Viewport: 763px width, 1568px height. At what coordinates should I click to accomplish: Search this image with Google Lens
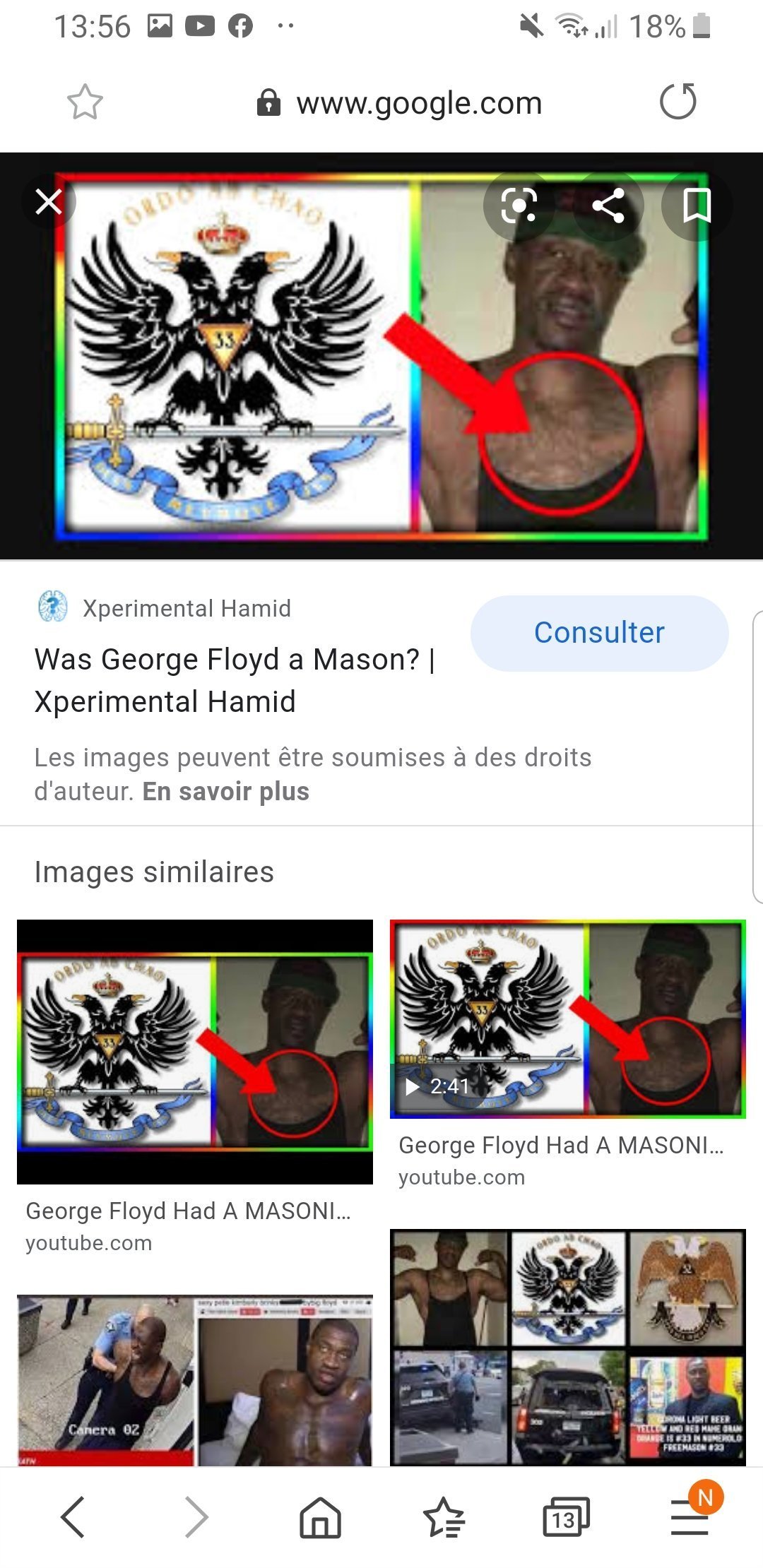(x=519, y=206)
